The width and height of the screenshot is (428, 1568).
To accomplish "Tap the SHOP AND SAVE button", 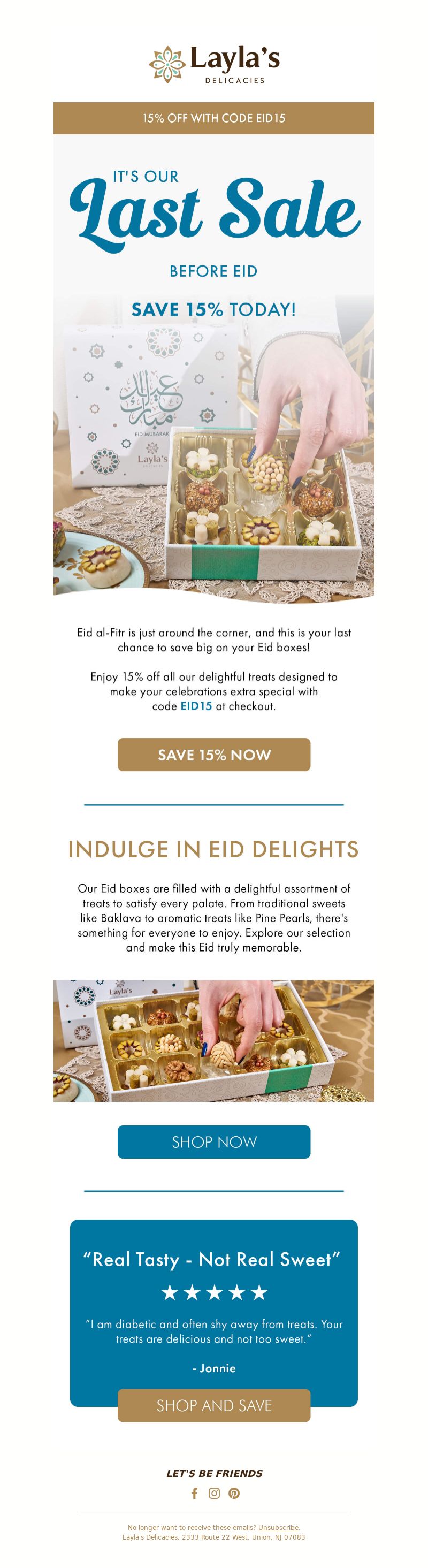I will [x=213, y=1405].
